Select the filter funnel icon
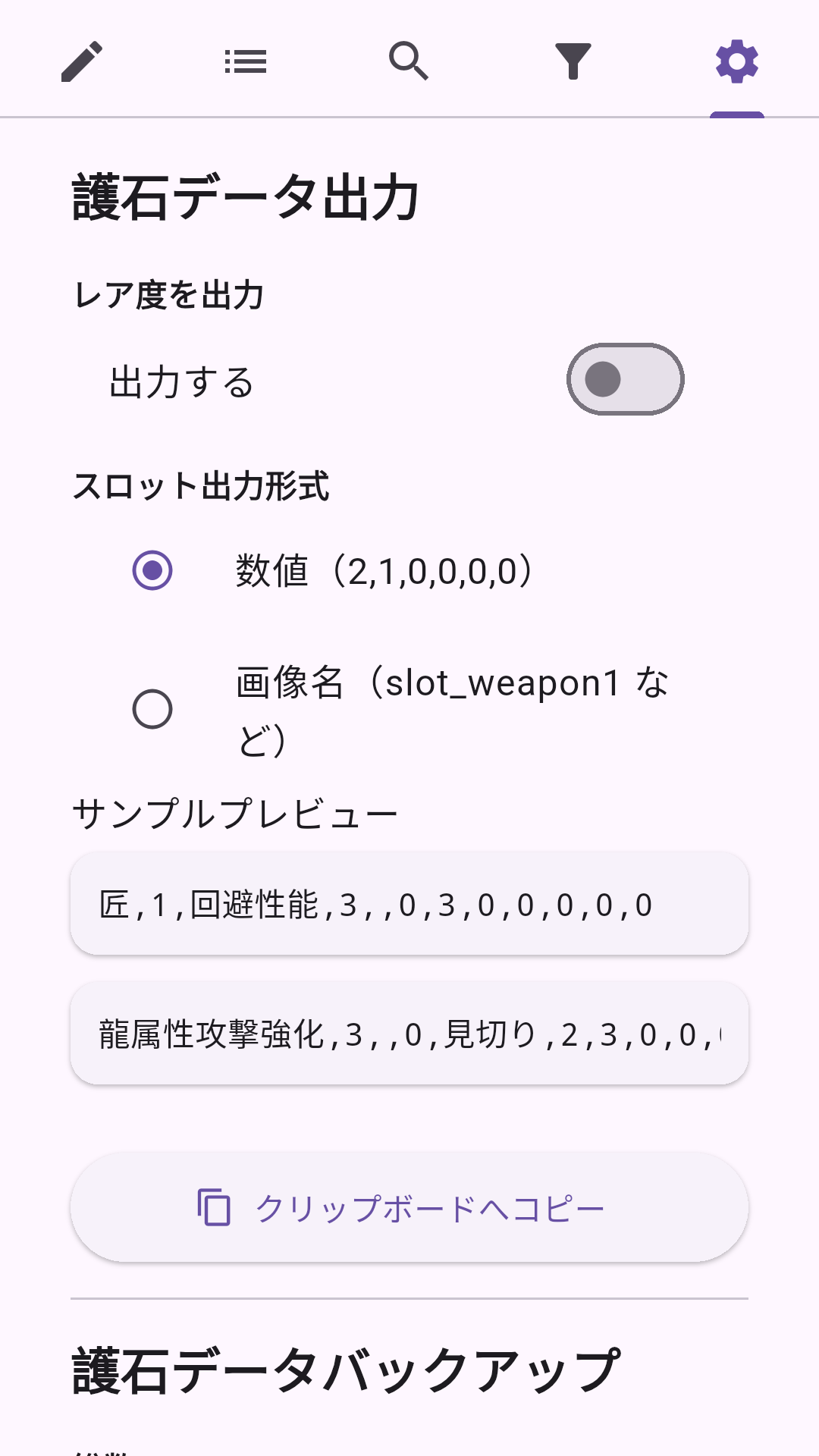Screen dimensions: 819x1456 573,61
